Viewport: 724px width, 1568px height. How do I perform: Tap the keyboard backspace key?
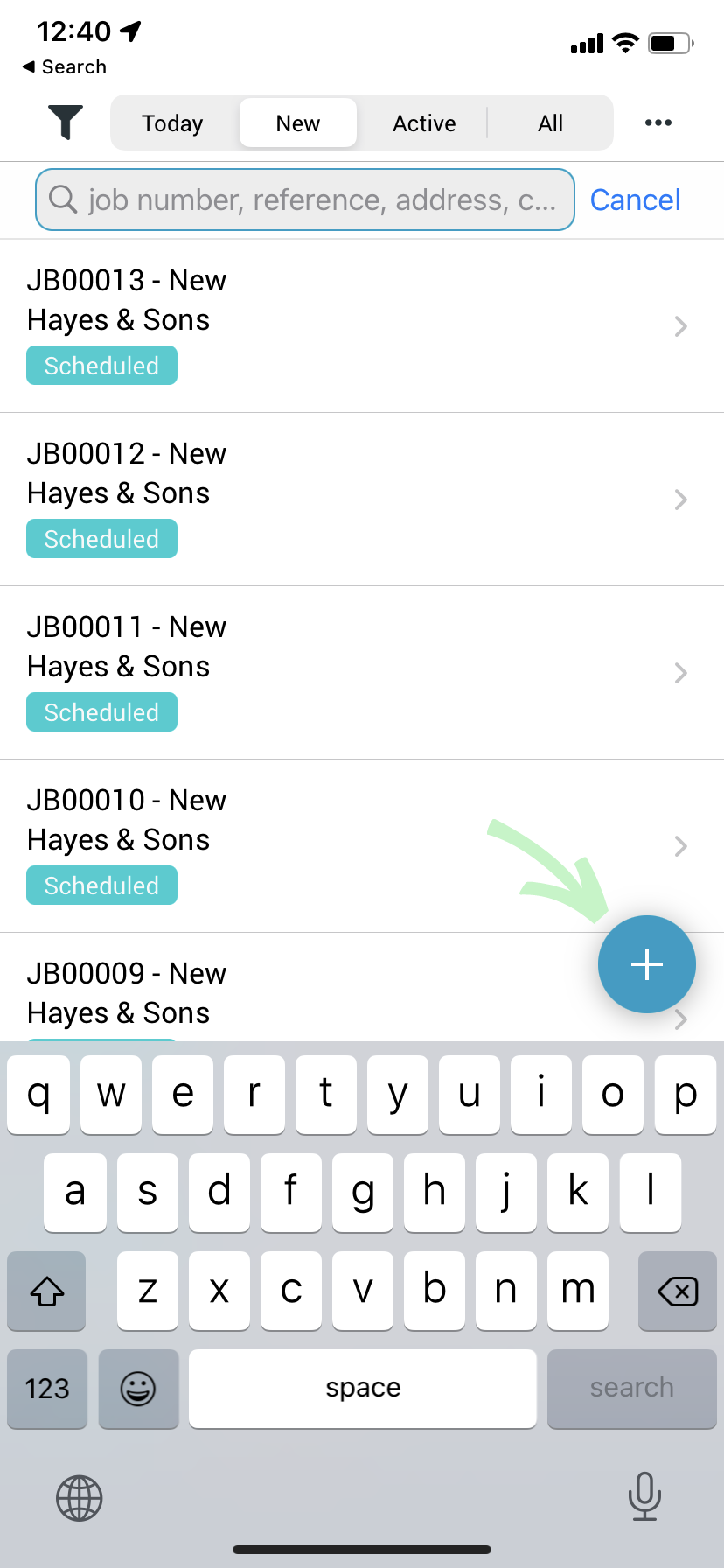coord(678,1291)
